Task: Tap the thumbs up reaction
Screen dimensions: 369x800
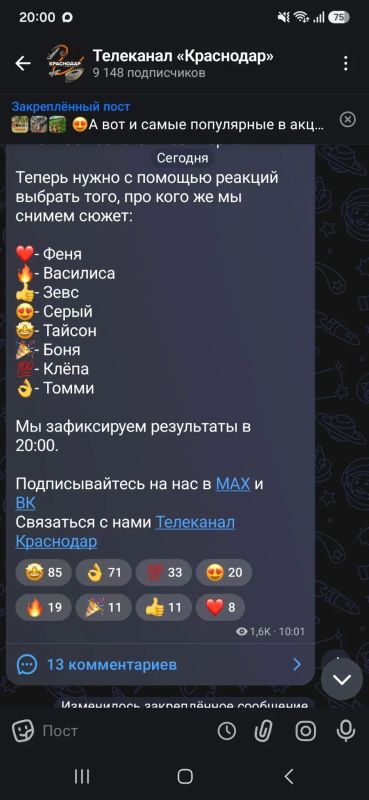Action: pyautogui.click(x=164, y=608)
